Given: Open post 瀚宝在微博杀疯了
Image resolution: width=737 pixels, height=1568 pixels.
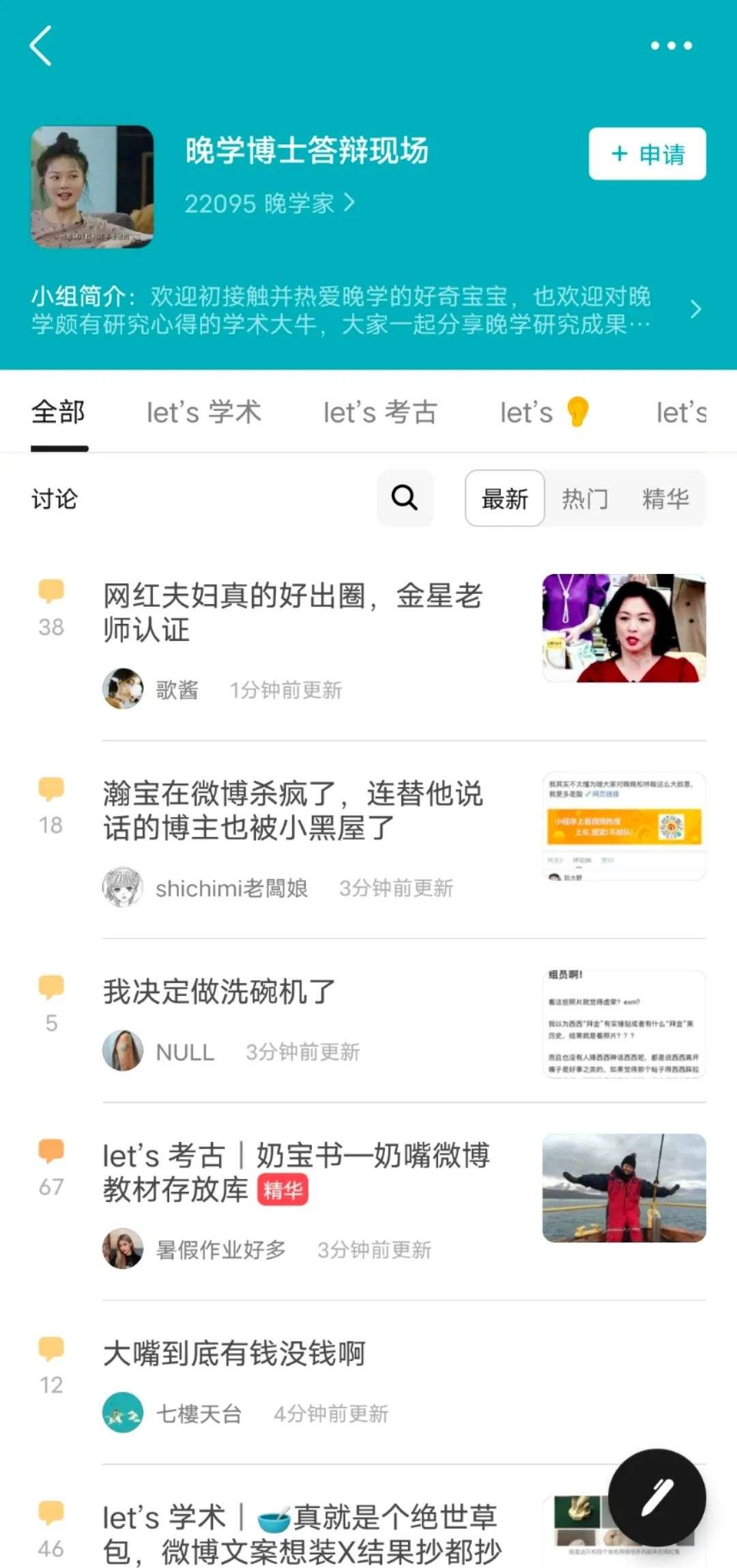Looking at the screenshot, I should [x=293, y=810].
